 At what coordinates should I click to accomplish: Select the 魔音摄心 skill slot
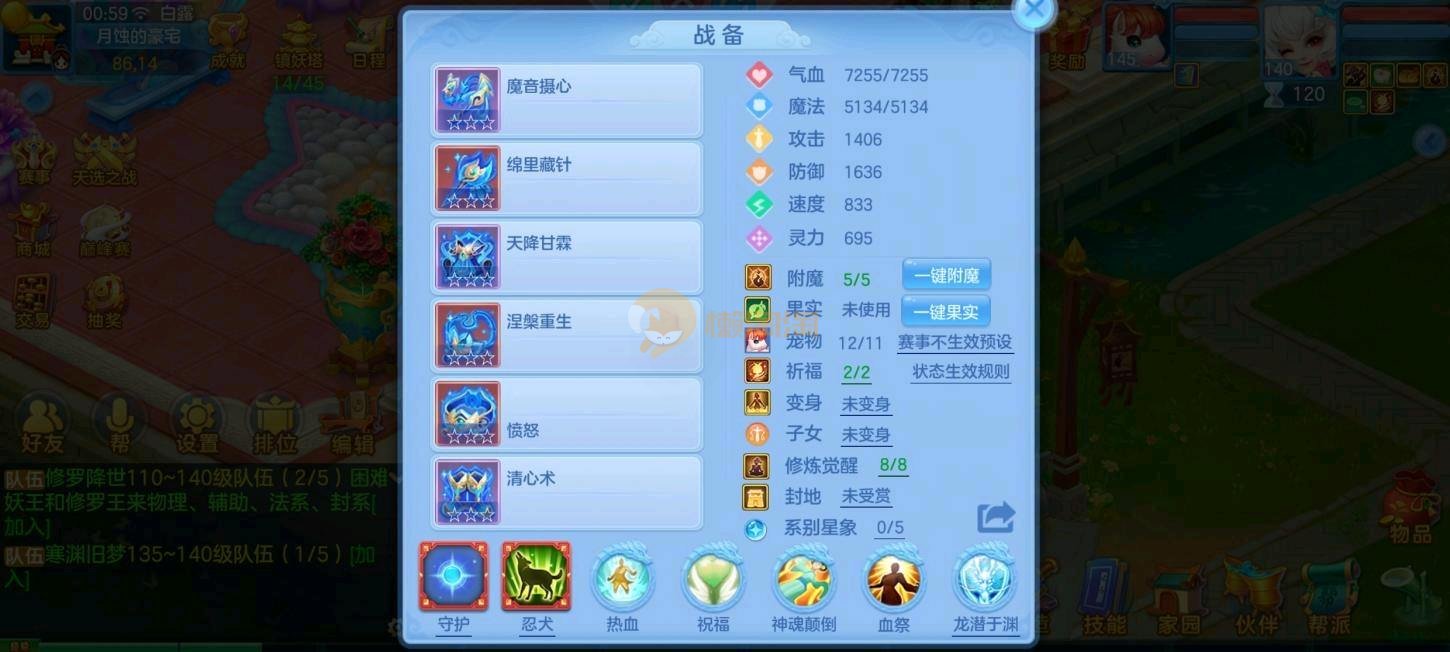[567, 101]
